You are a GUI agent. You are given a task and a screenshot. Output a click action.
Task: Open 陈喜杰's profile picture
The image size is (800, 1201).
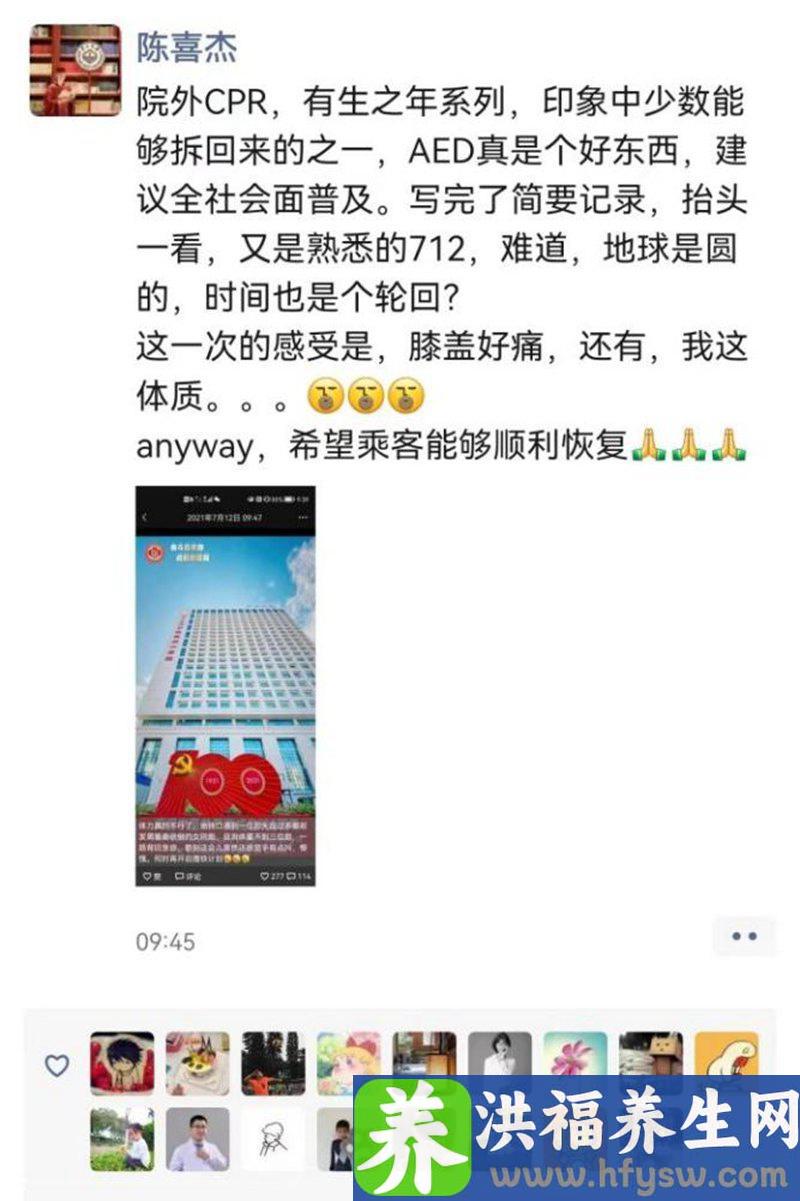[75, 70]
